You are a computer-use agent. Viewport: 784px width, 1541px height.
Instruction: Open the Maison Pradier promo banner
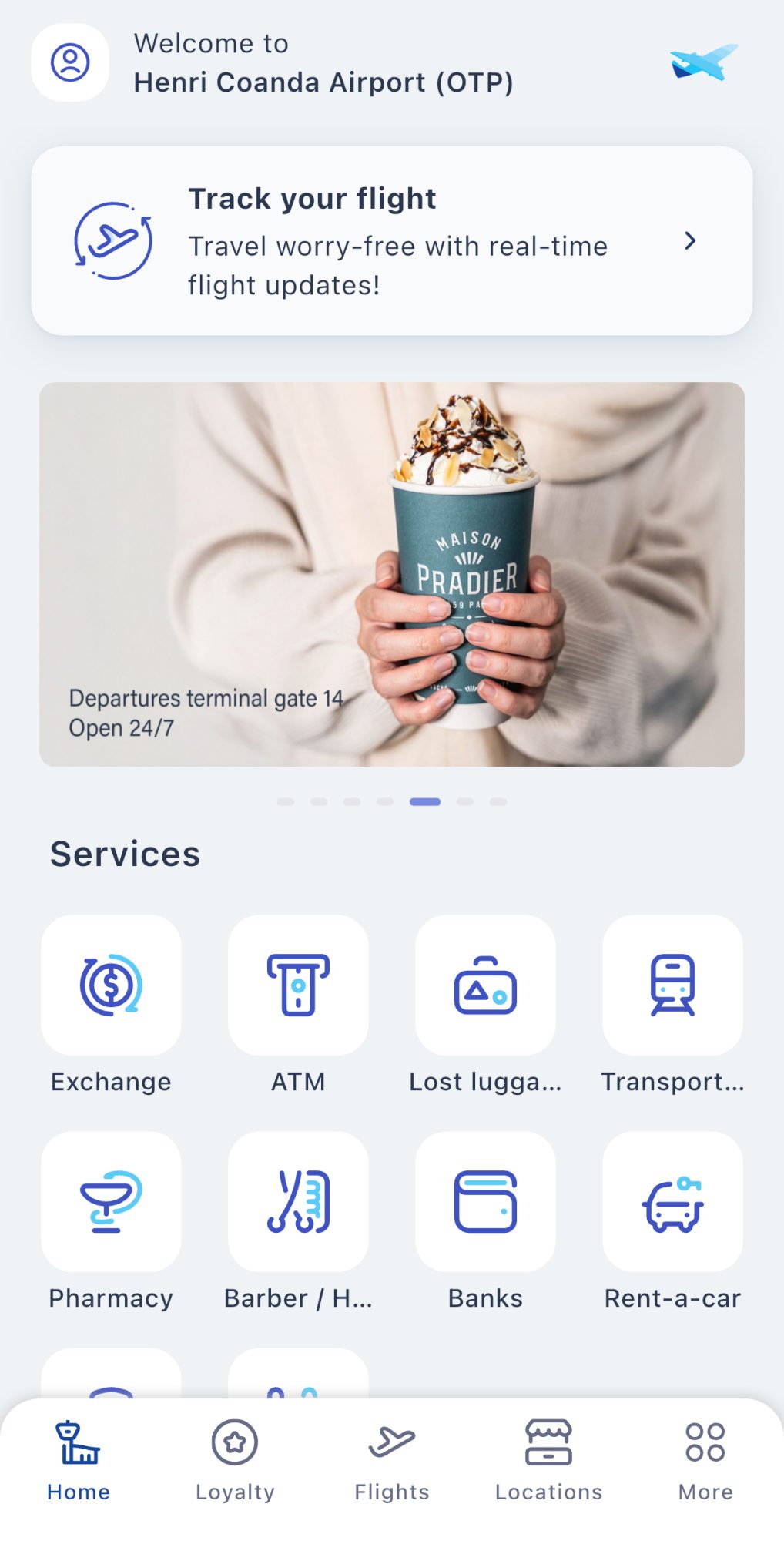391,574
